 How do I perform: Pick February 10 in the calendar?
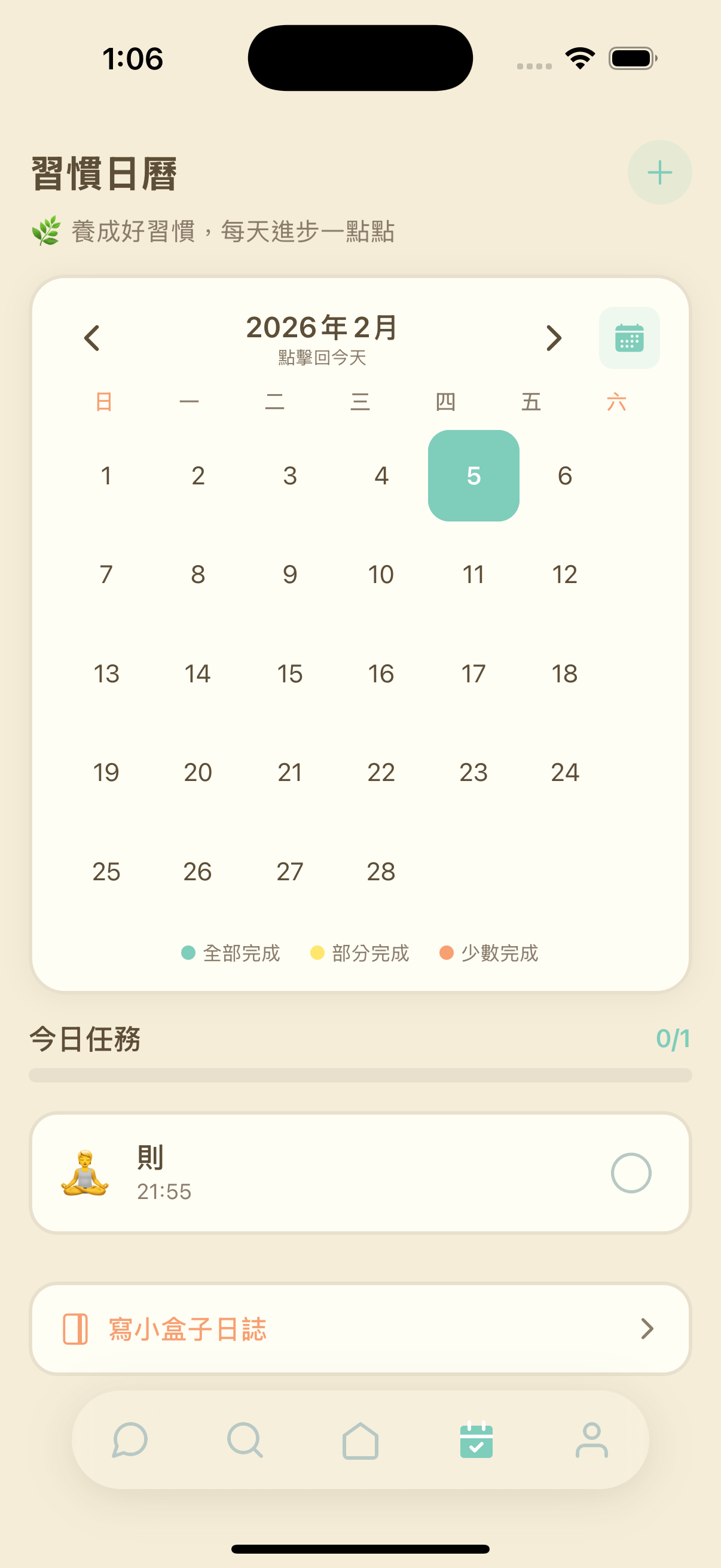point(381,574)
